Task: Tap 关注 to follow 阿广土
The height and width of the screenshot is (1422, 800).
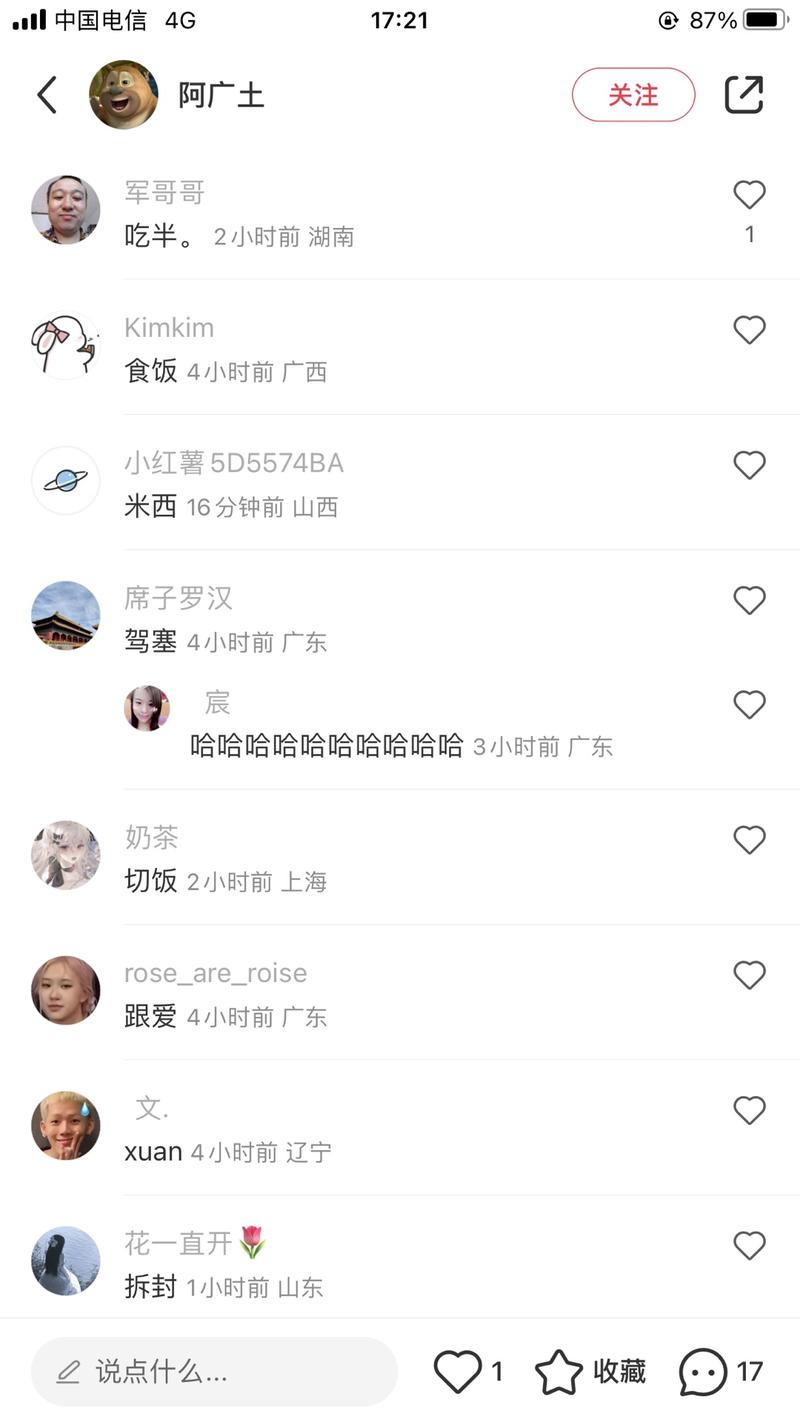Action: pyautogui.click(x=633, y=94)
